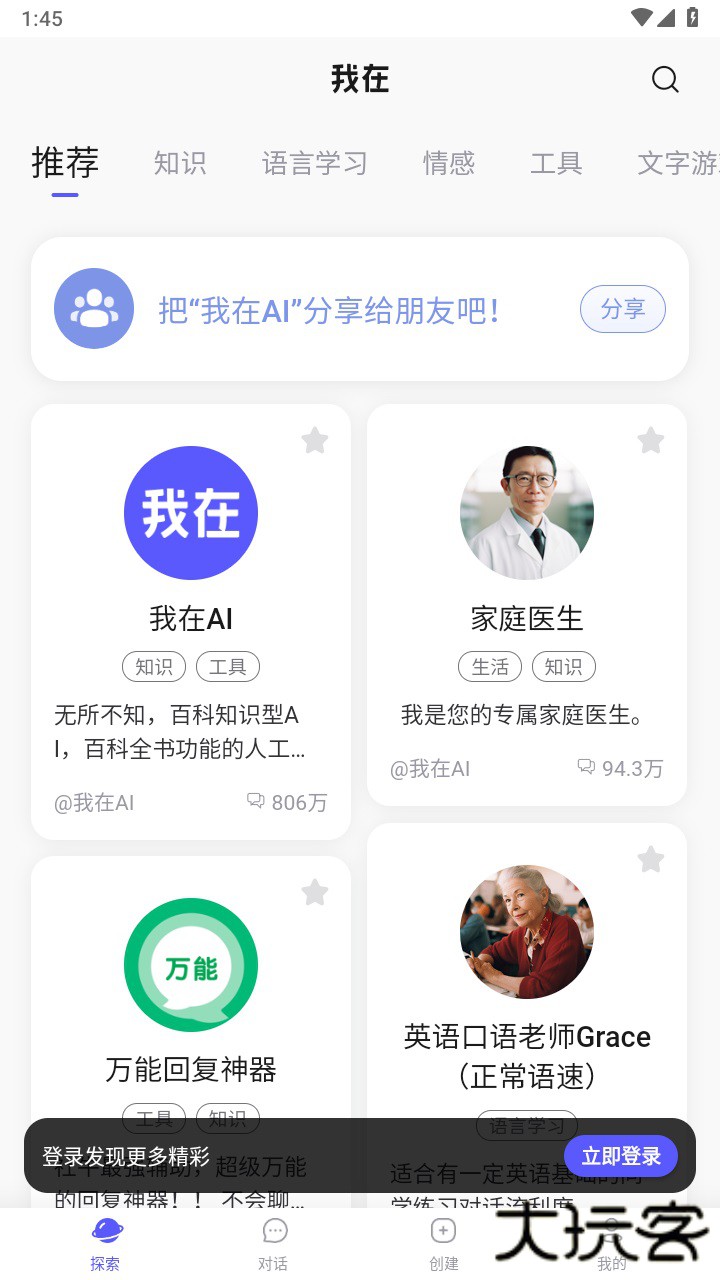Image resolution: width=720 pixels, height=1280 pixels.
Task: Tap the 万能回复神器 green circle logo
Action: (191, 964)
